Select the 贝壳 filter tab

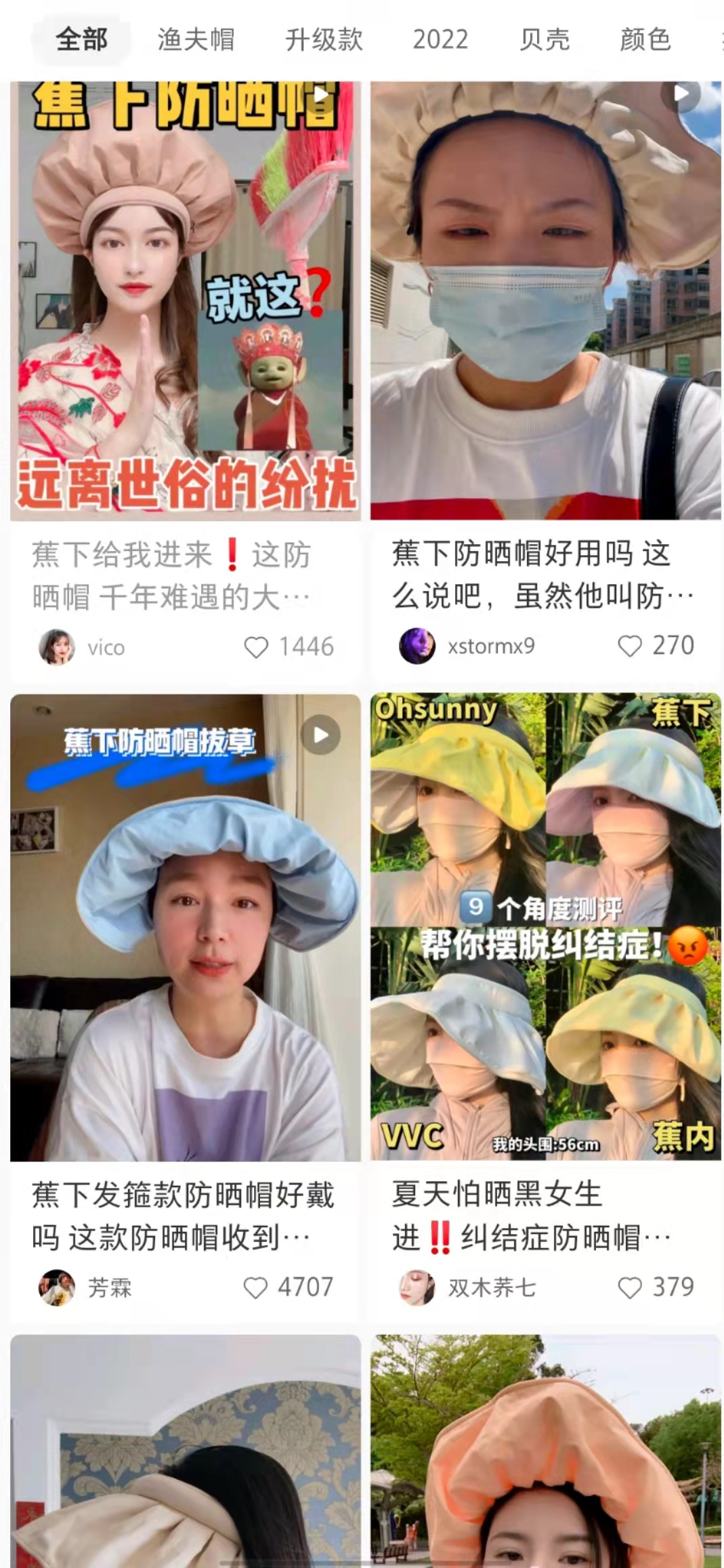[545, 39]
